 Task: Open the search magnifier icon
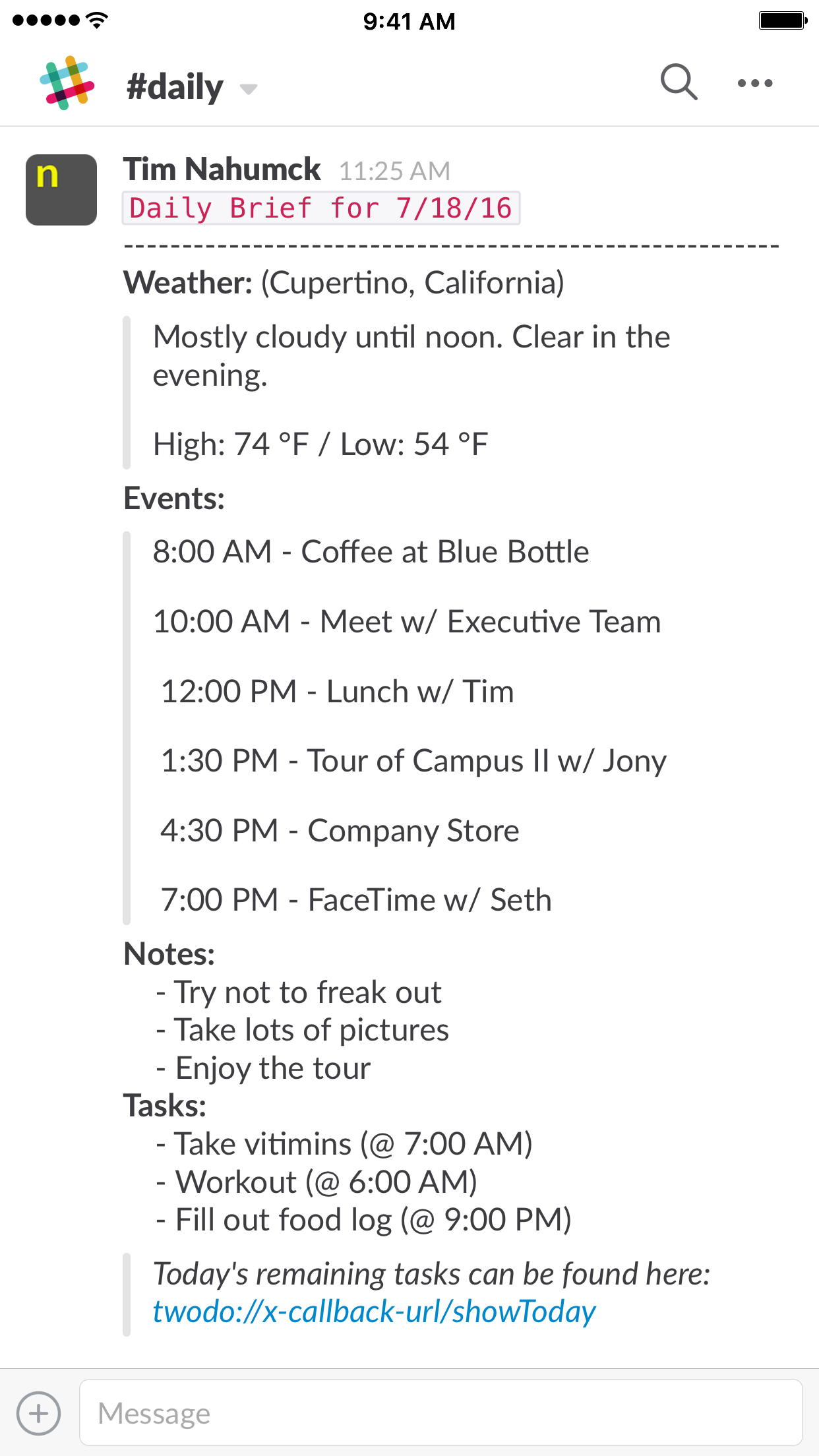point(679,82)
